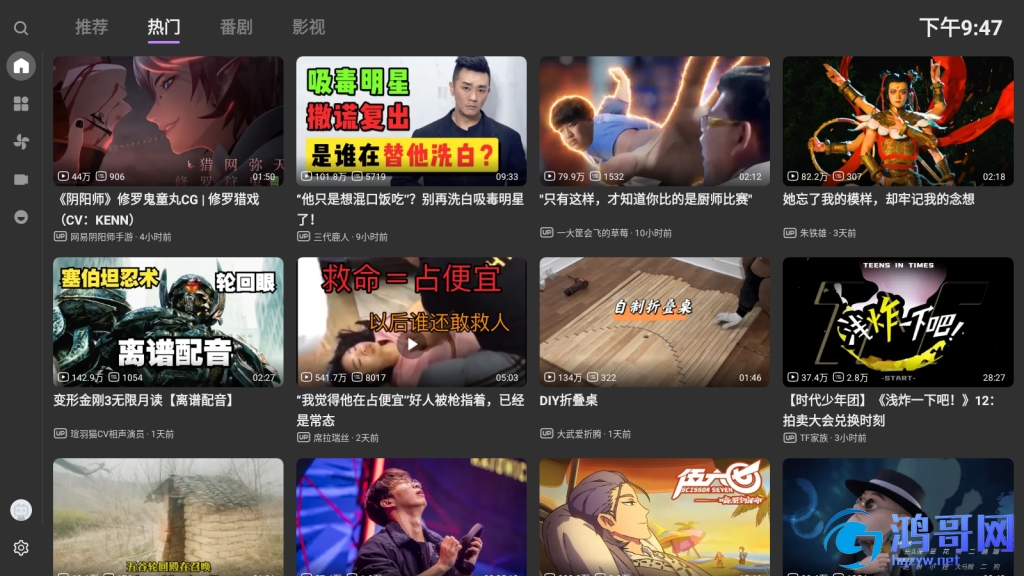
Task: Open the user avatar profile
Action: tap(21, 510)
